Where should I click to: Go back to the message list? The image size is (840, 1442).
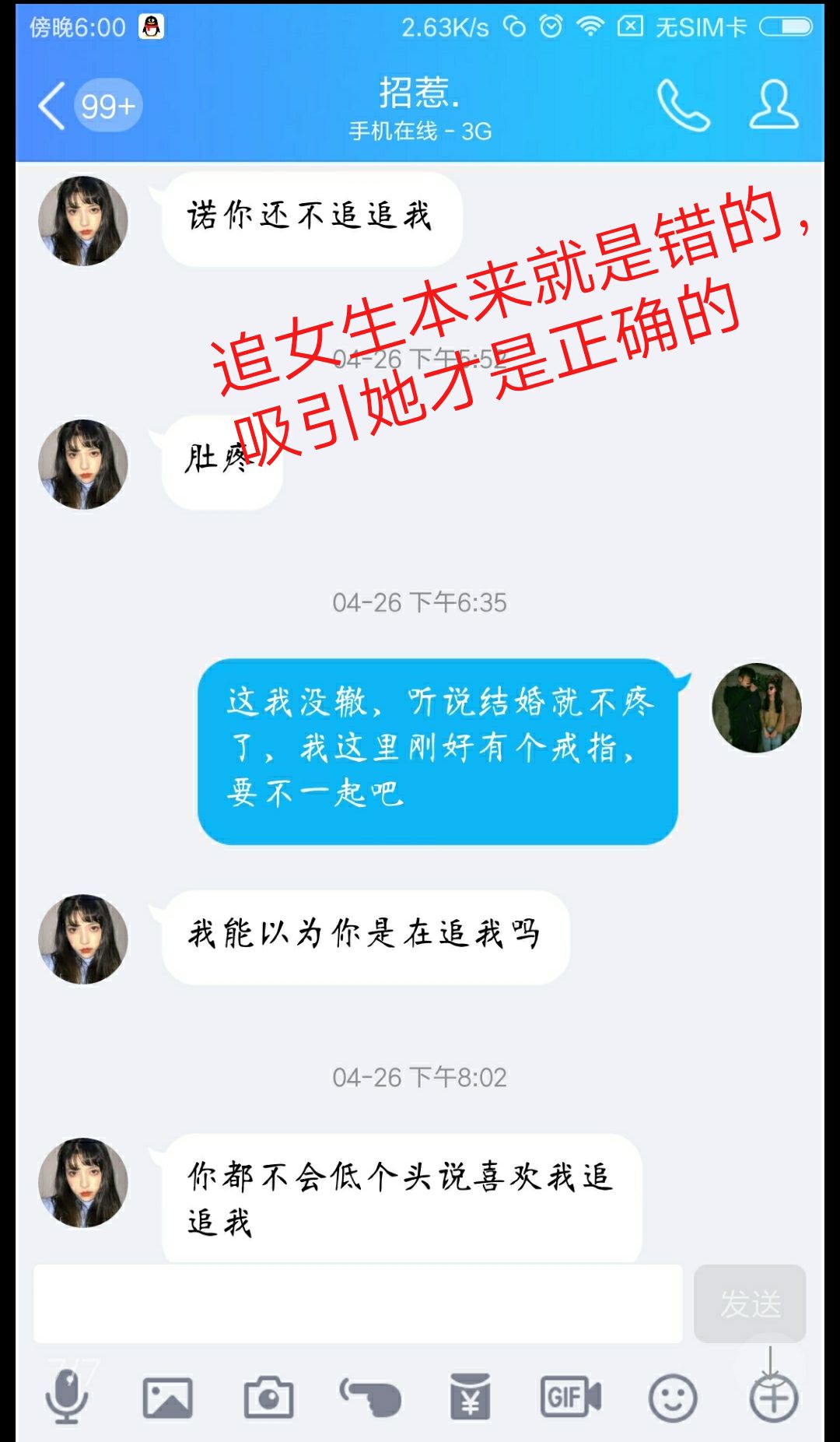[53, 106]
